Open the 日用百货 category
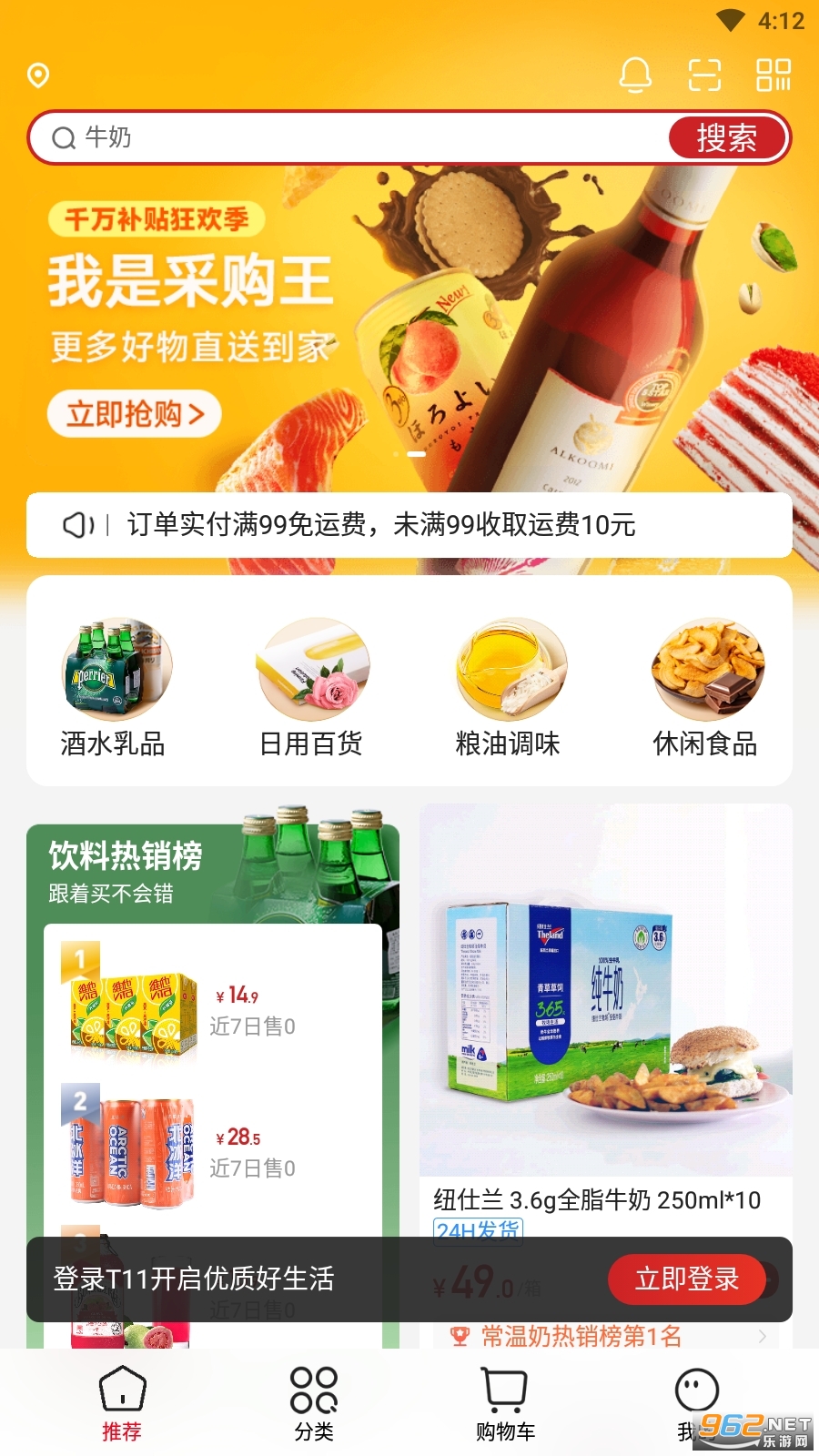Screen dimensions: 819x1456 point(311,689)
